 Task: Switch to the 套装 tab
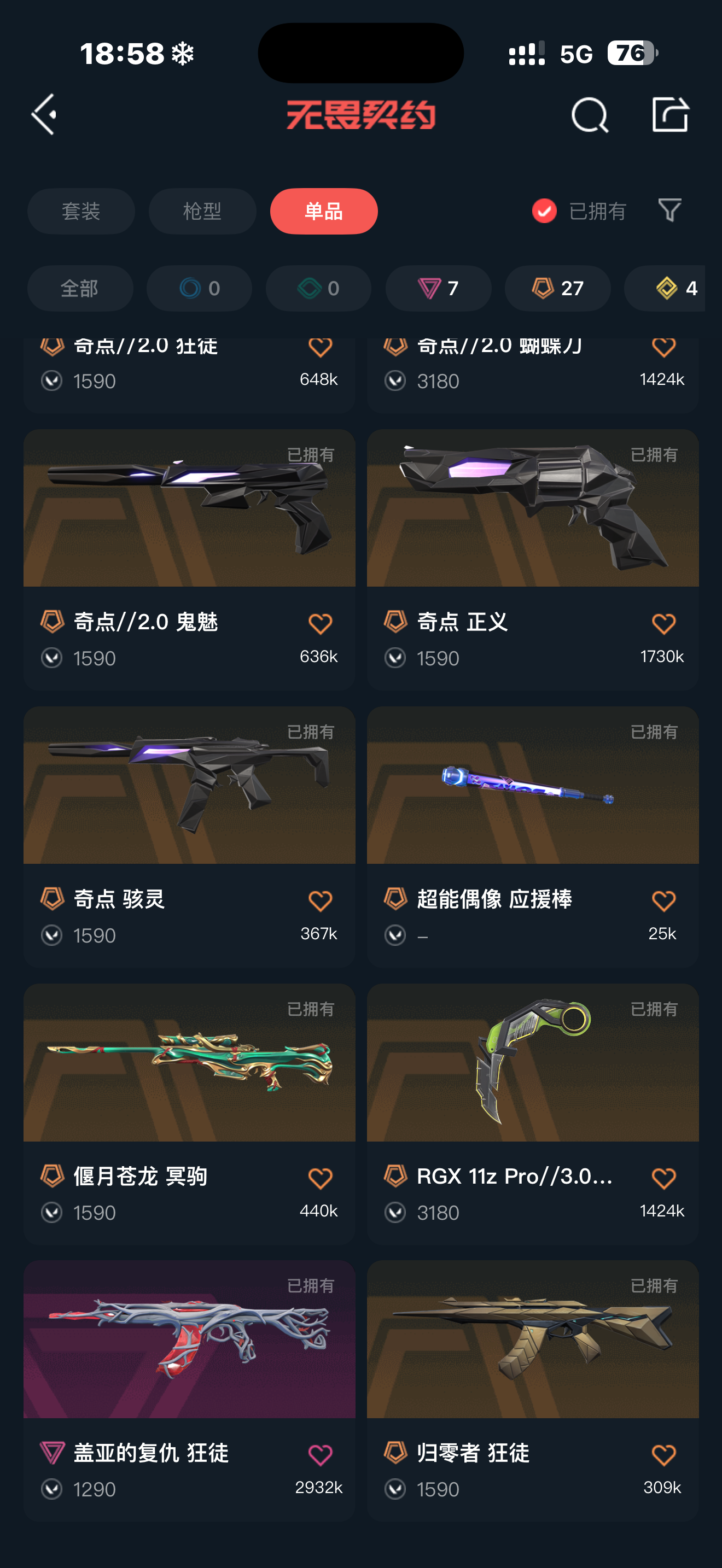point(81,211)
